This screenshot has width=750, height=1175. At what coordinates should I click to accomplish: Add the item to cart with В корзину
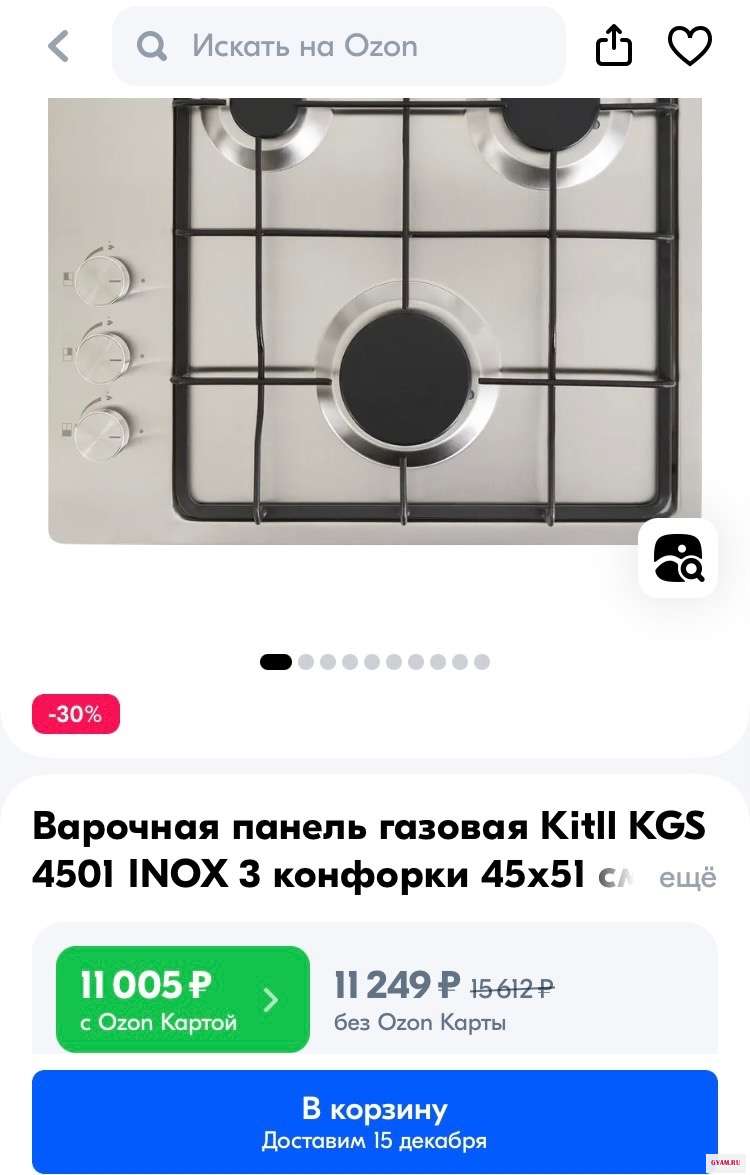click(375, 1121)
